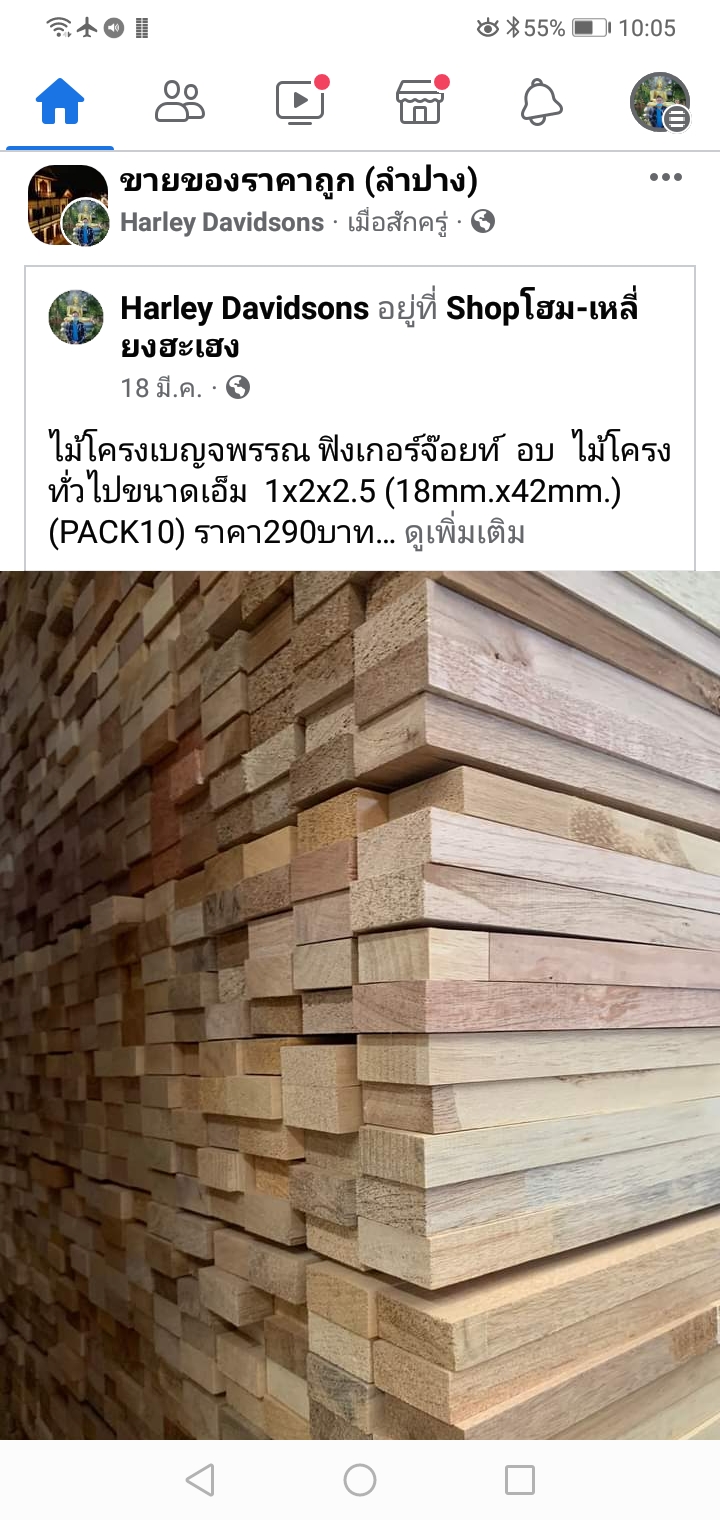Open the Watch video tab
Image resolution: width=720 pixels, height=1520 pixels.
[300, 101]
